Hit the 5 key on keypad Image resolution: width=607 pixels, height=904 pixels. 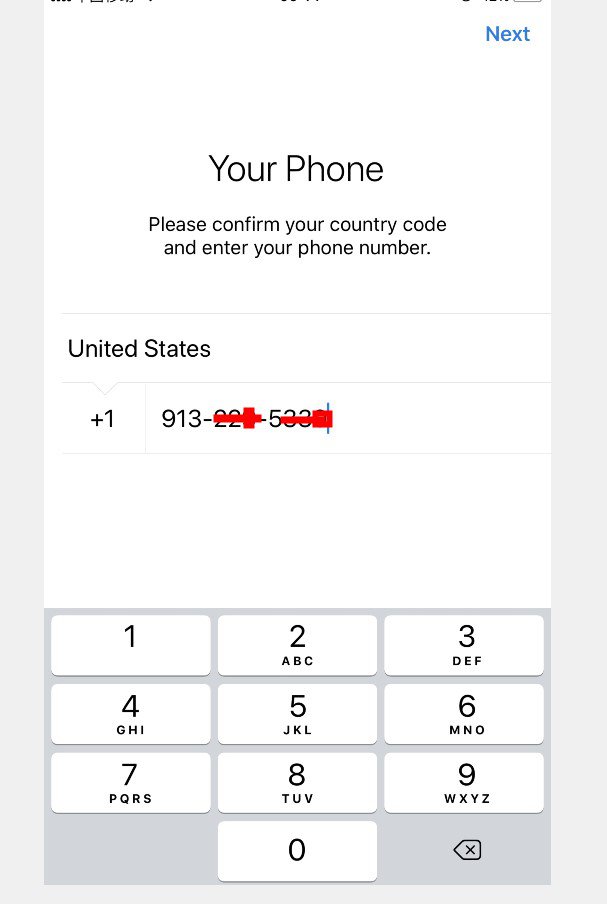[297, 714]
